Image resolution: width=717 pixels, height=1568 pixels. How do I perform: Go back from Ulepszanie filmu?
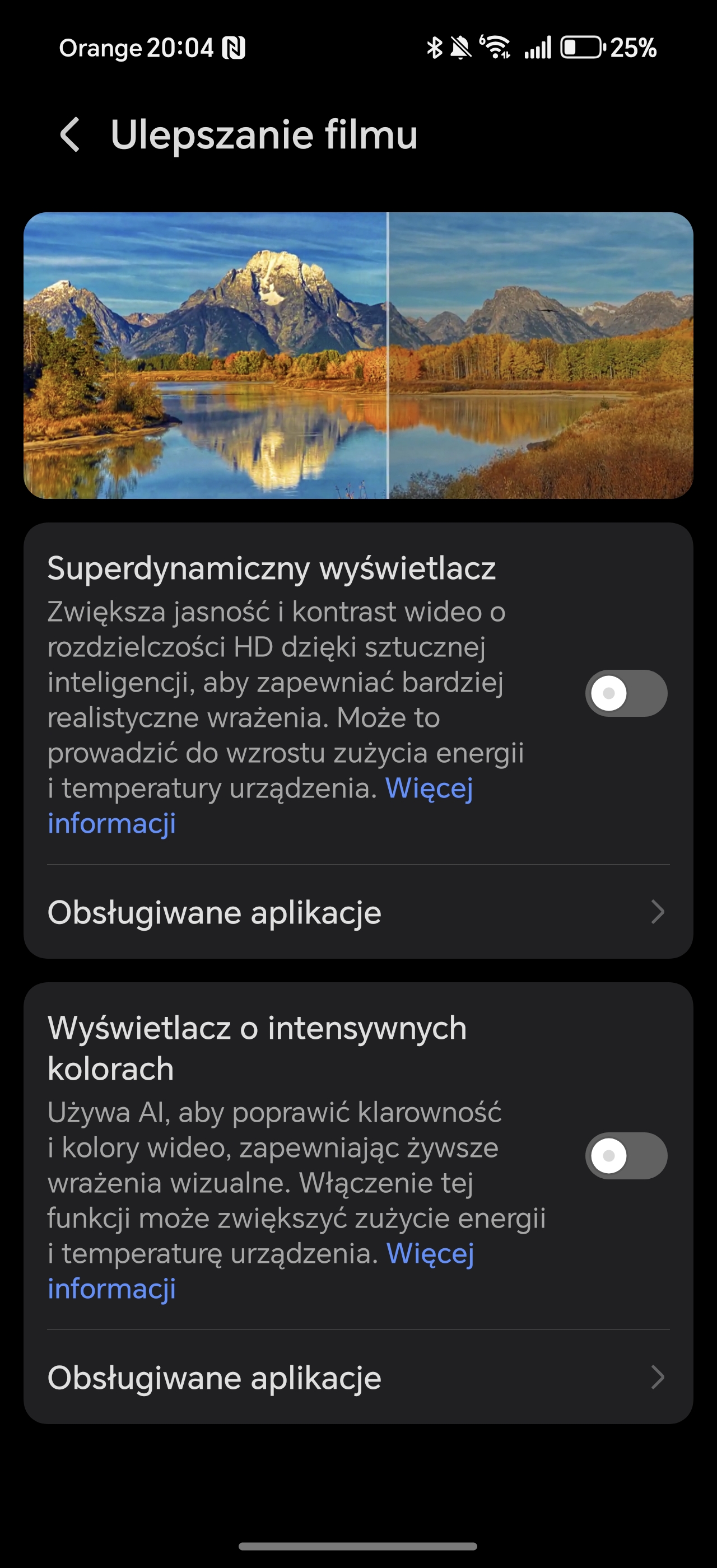pyautogui.click(x=70, y=134)
